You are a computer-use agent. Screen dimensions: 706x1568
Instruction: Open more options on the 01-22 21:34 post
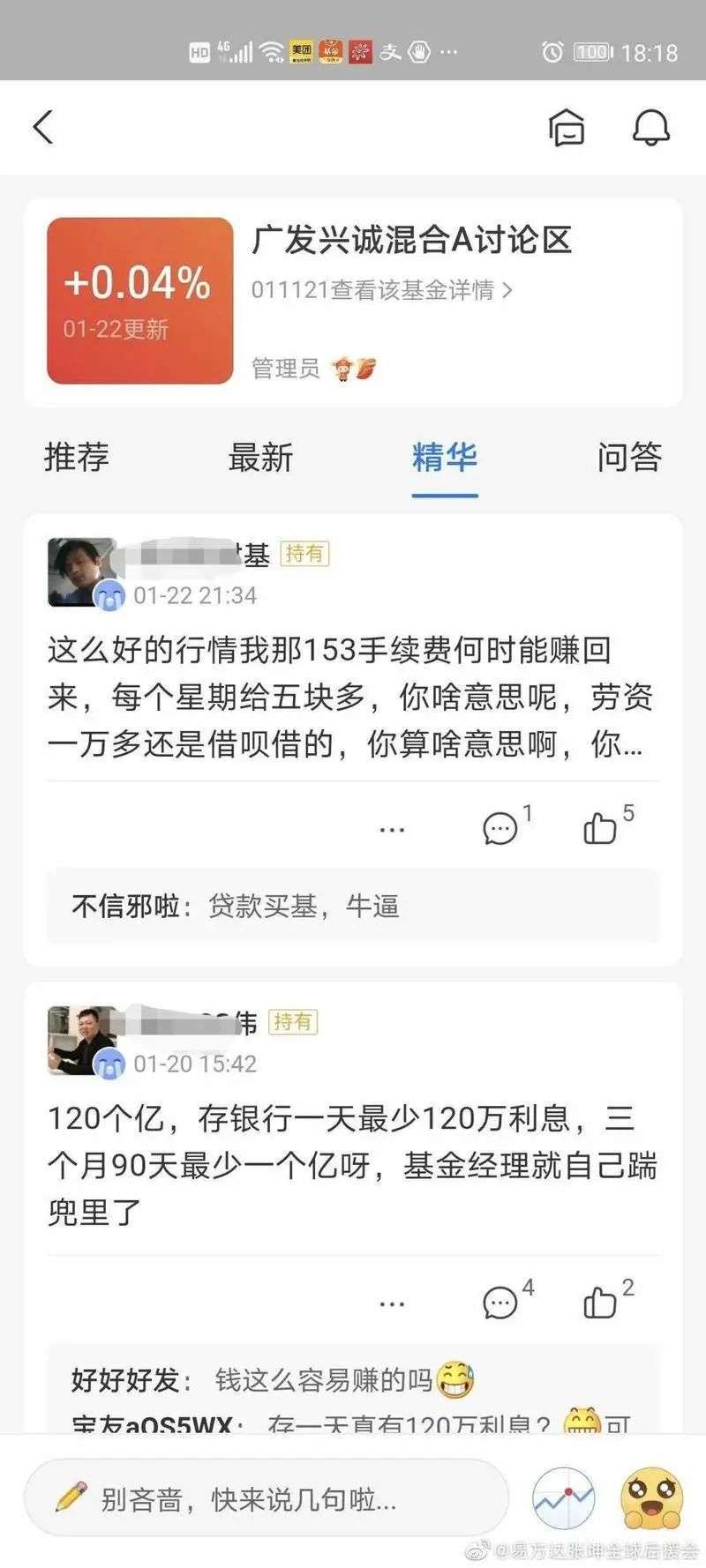(x=392, y=830)
